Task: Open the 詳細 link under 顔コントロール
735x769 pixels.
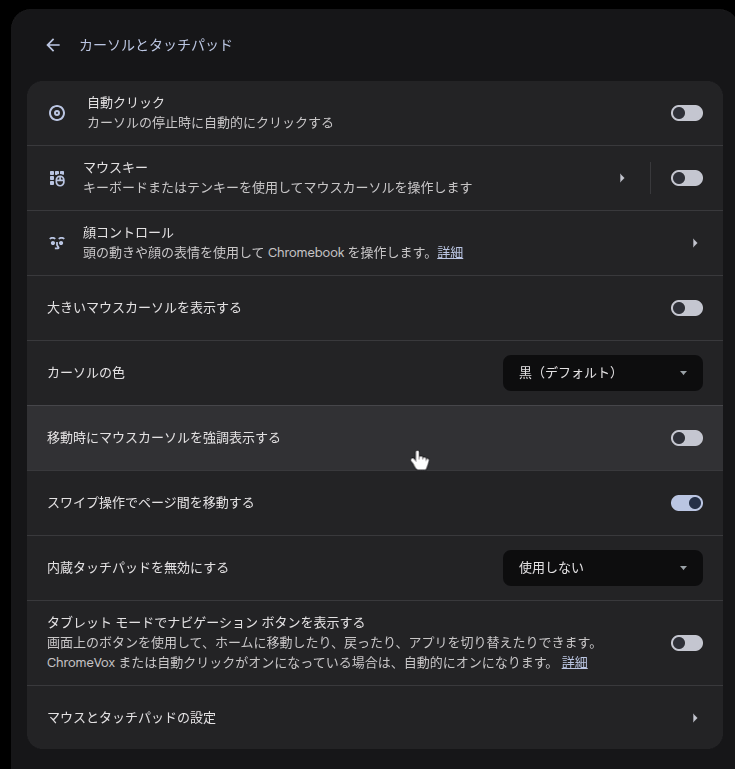Action: coord(450,253)
